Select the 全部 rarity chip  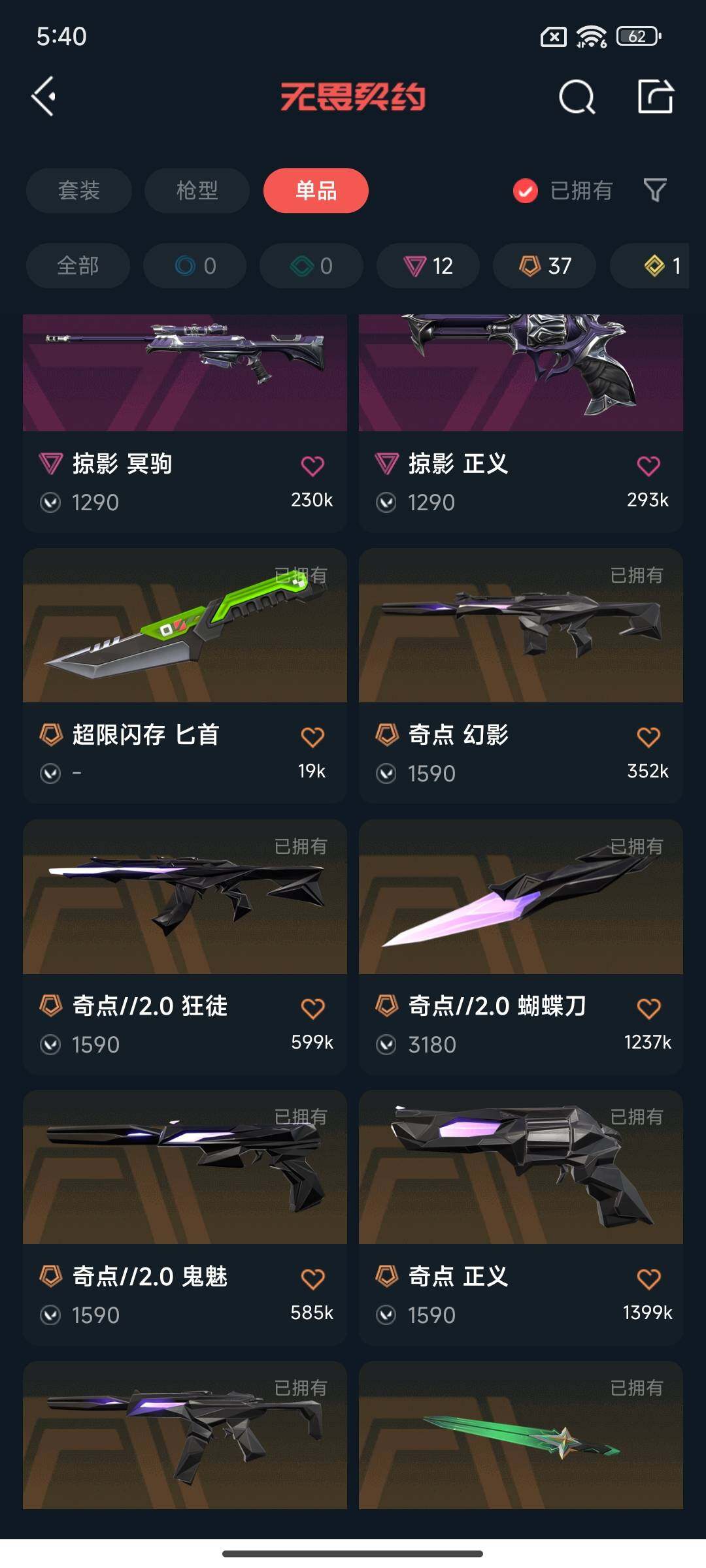[x=78, y=266]
